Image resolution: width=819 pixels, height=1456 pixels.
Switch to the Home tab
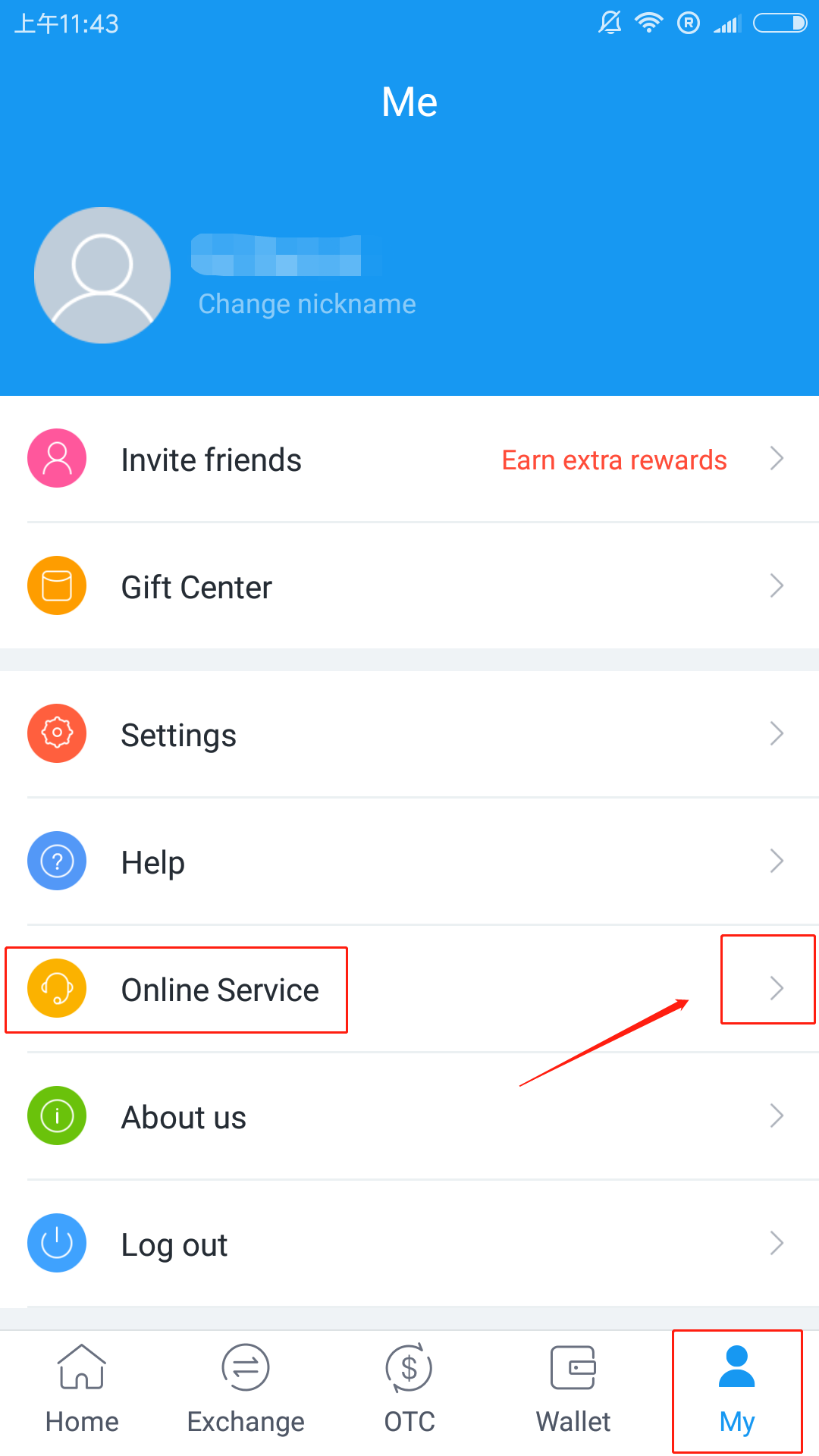tap(82, 1390)
